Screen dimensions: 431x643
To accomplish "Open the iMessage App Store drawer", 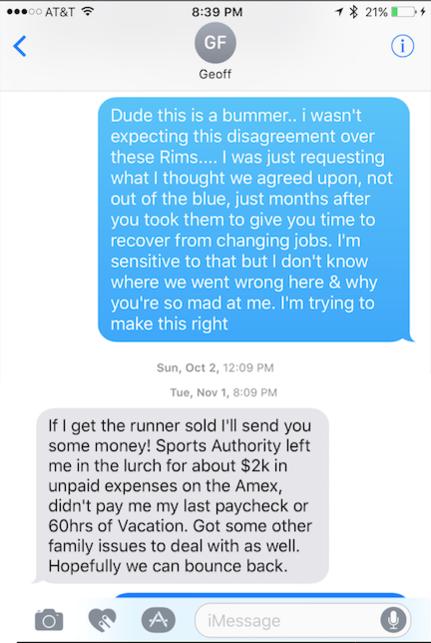I will (158, 620).
